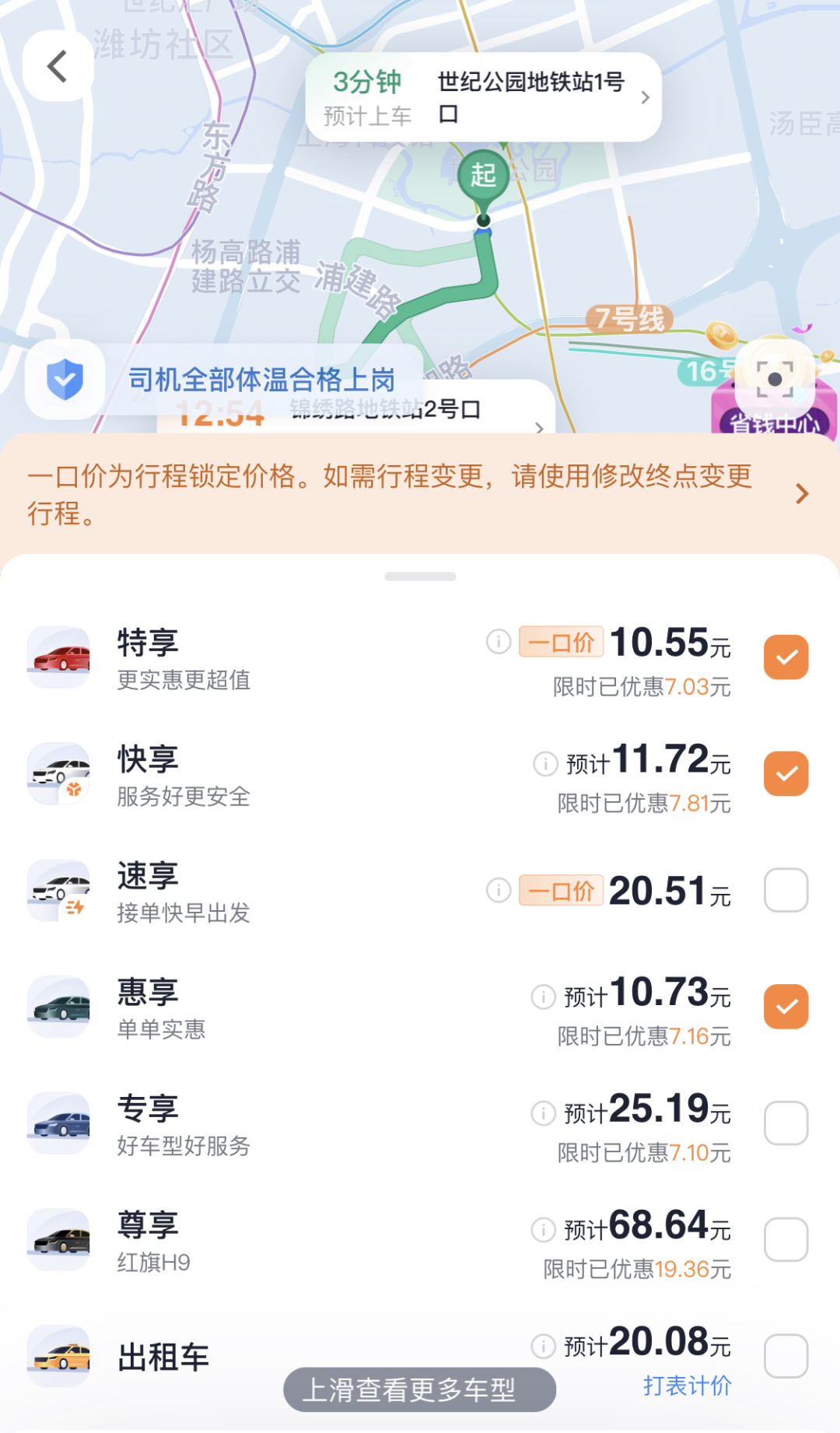View price info for 快享
This screenshot has height=1433, width=840.
[545, 764]
